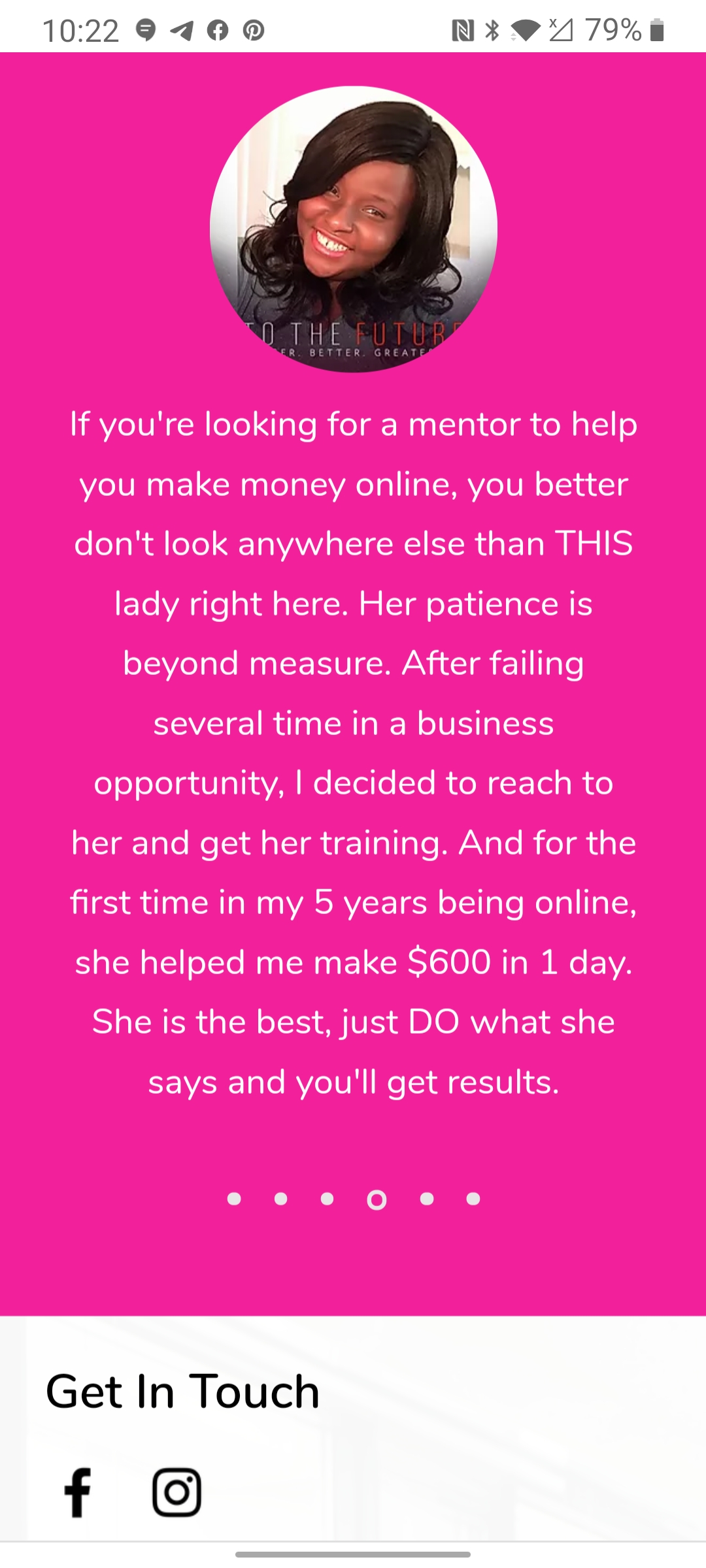Go to the third testimonial dot
This screenshot has width=706, height=1568.
pos(328,1199)
